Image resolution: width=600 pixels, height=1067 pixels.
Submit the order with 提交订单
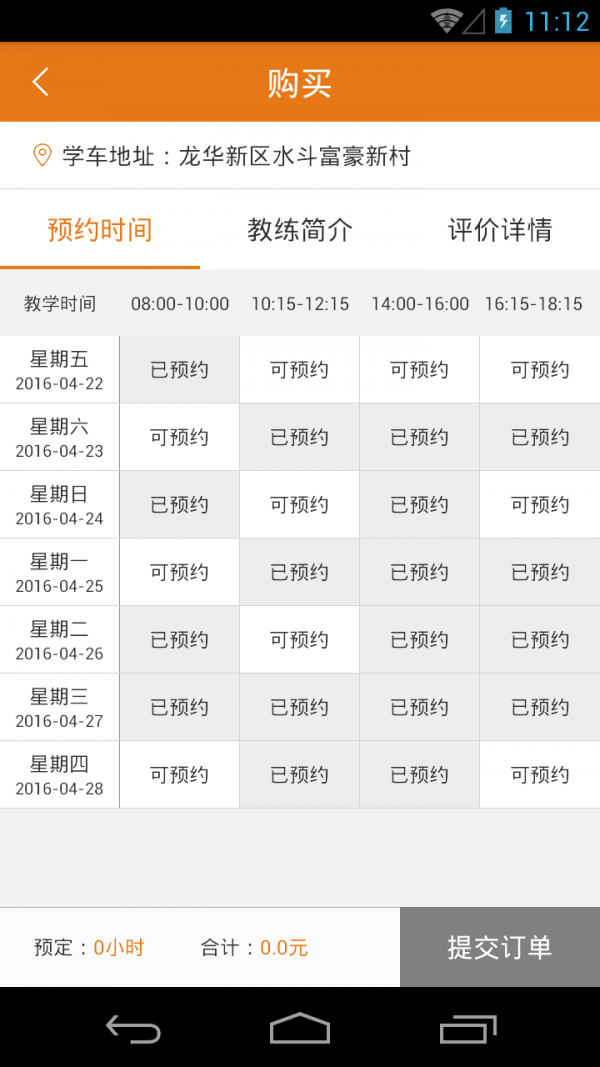[500, 947]
